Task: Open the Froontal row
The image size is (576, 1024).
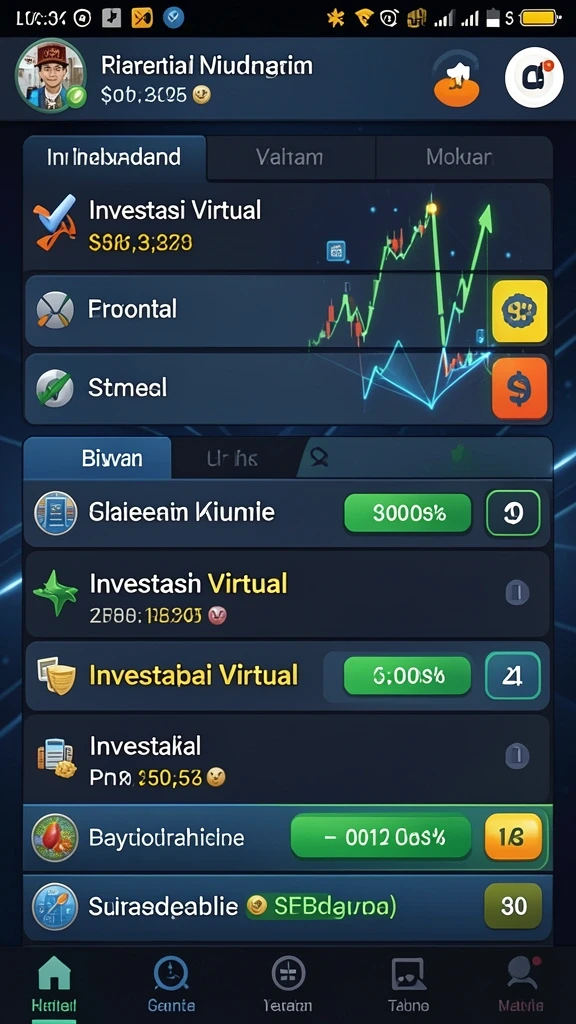Action: tap(287, 310)
